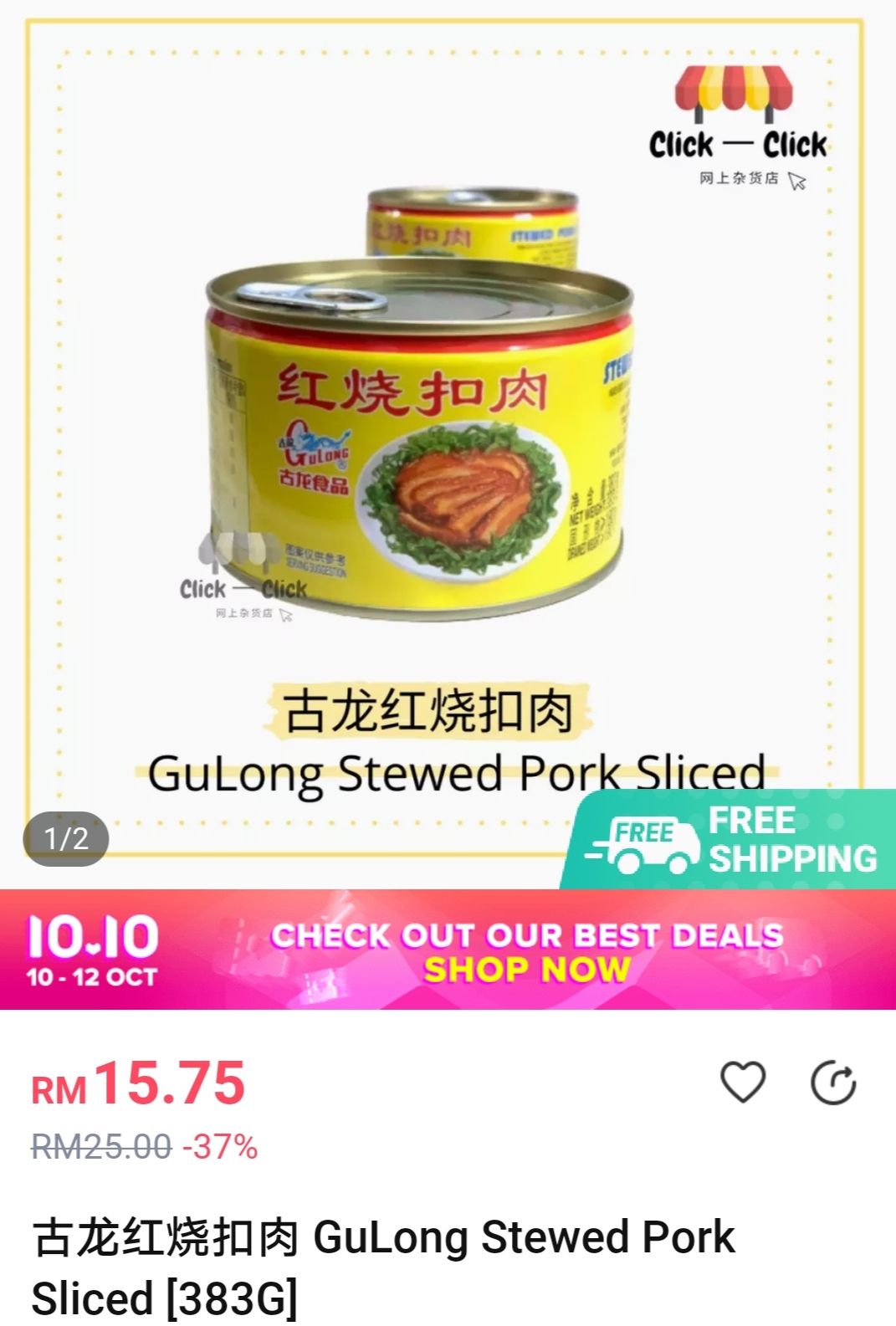View the GuLong Stewed Pork product image

pyautogui.click(x=418, y=435)
